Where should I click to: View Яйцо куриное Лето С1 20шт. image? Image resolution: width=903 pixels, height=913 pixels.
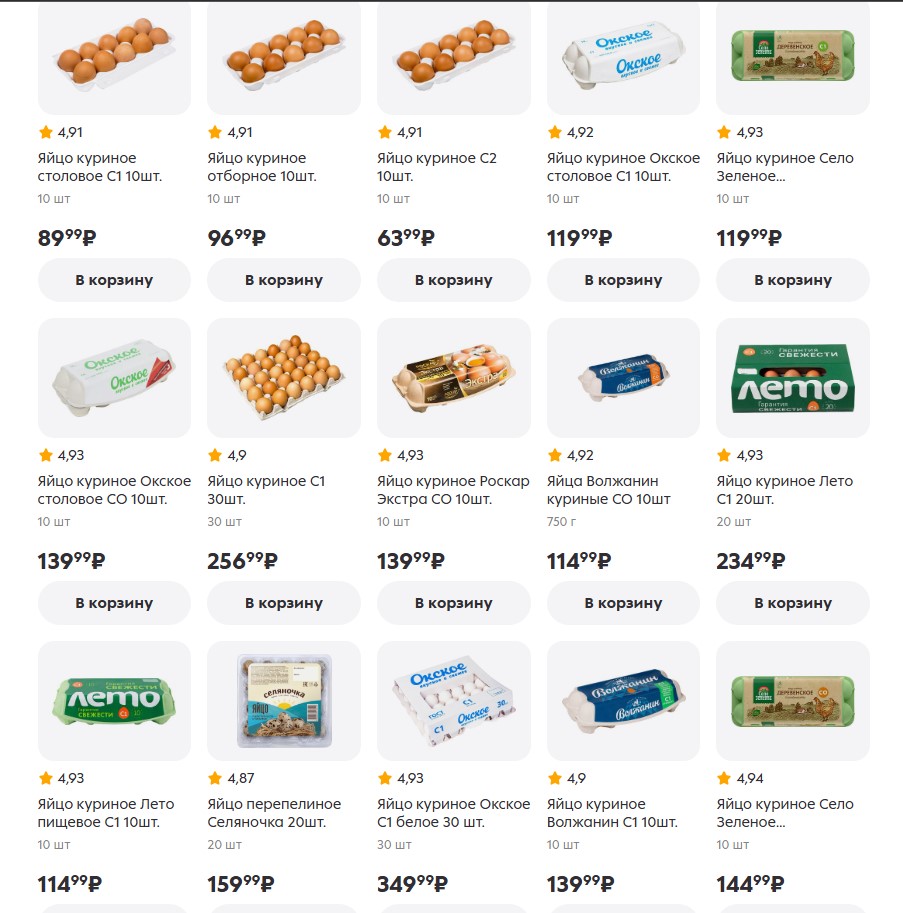tap(793, 377)
